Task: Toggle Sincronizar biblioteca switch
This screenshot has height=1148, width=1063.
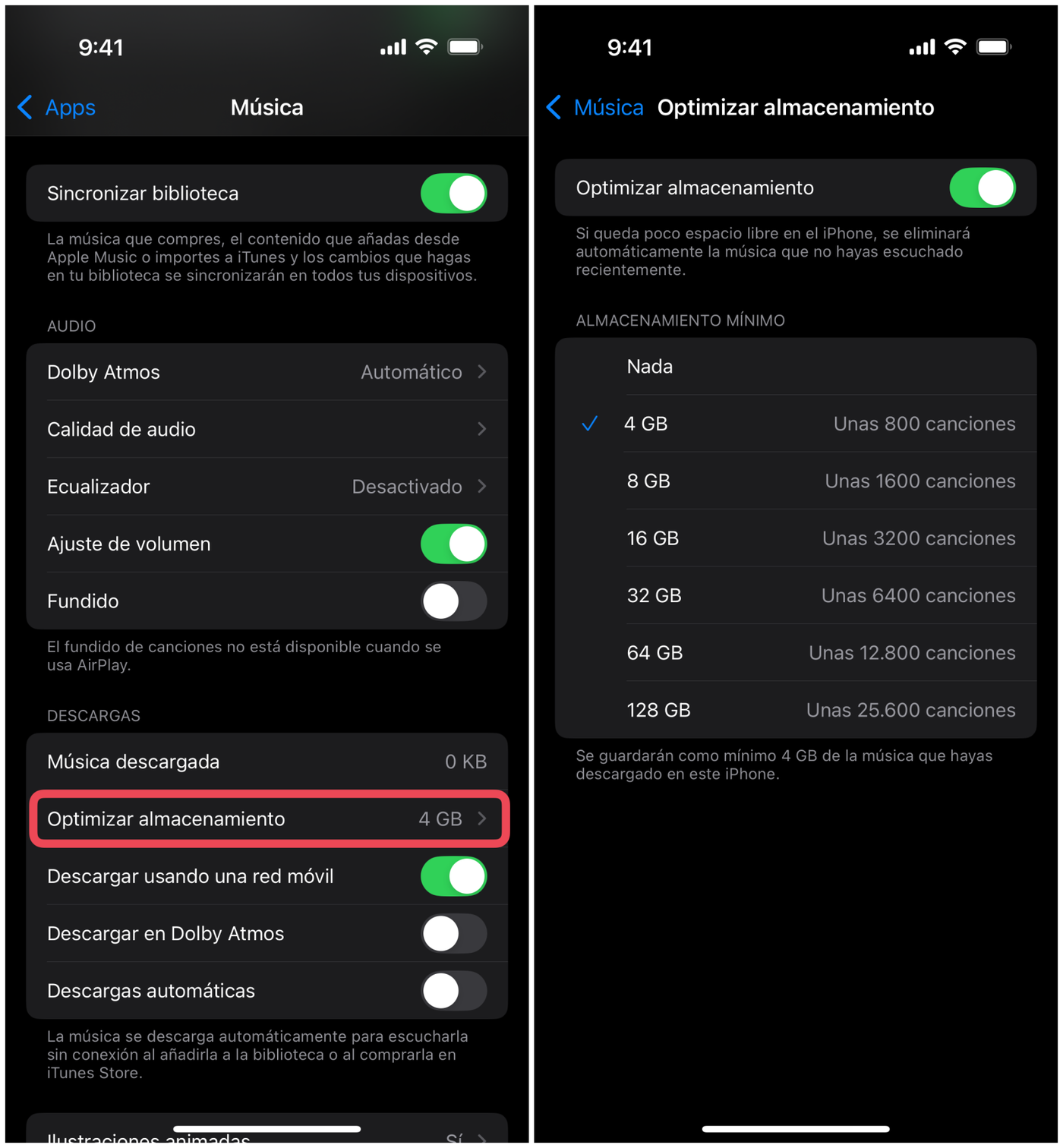Action: (x=453, y=194)
